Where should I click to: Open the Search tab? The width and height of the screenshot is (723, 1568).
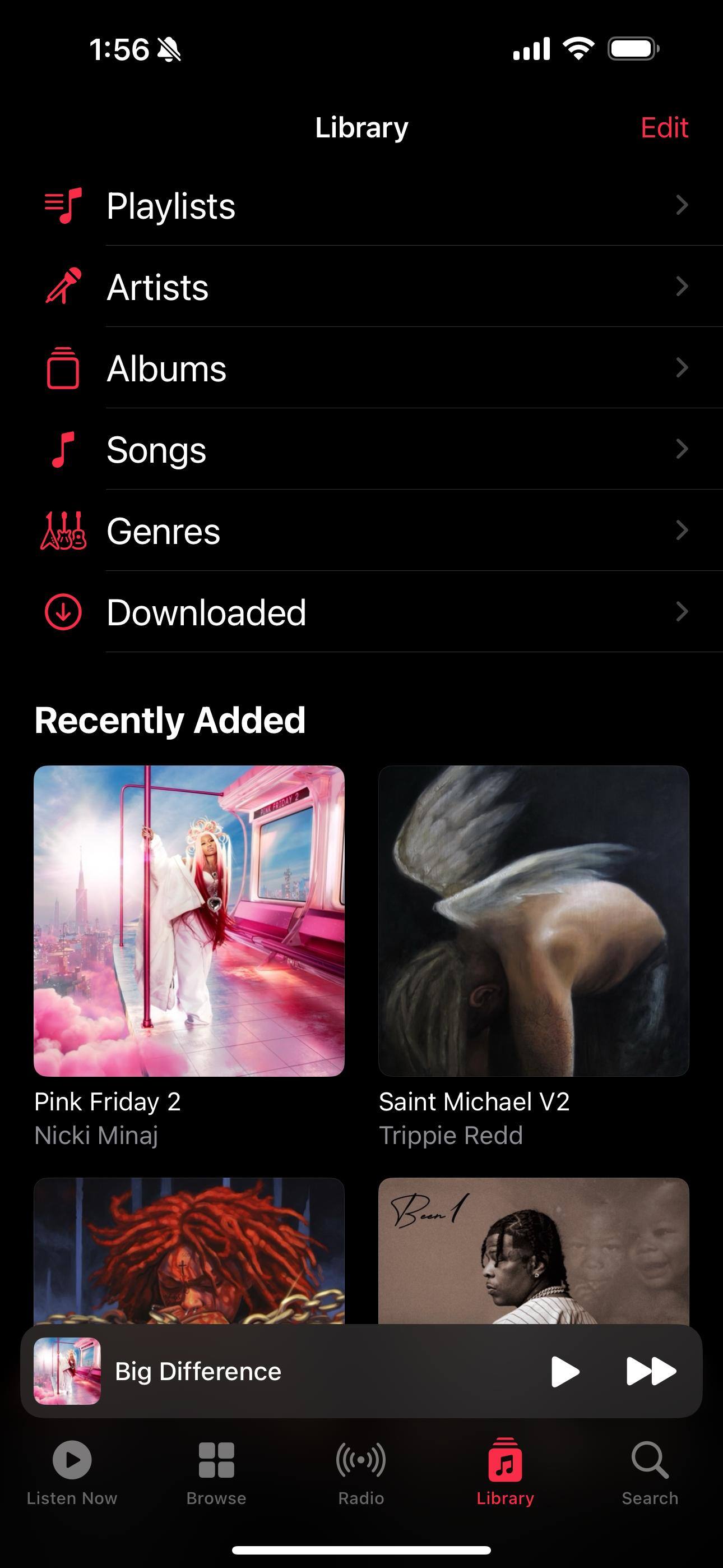[650, 1472]
